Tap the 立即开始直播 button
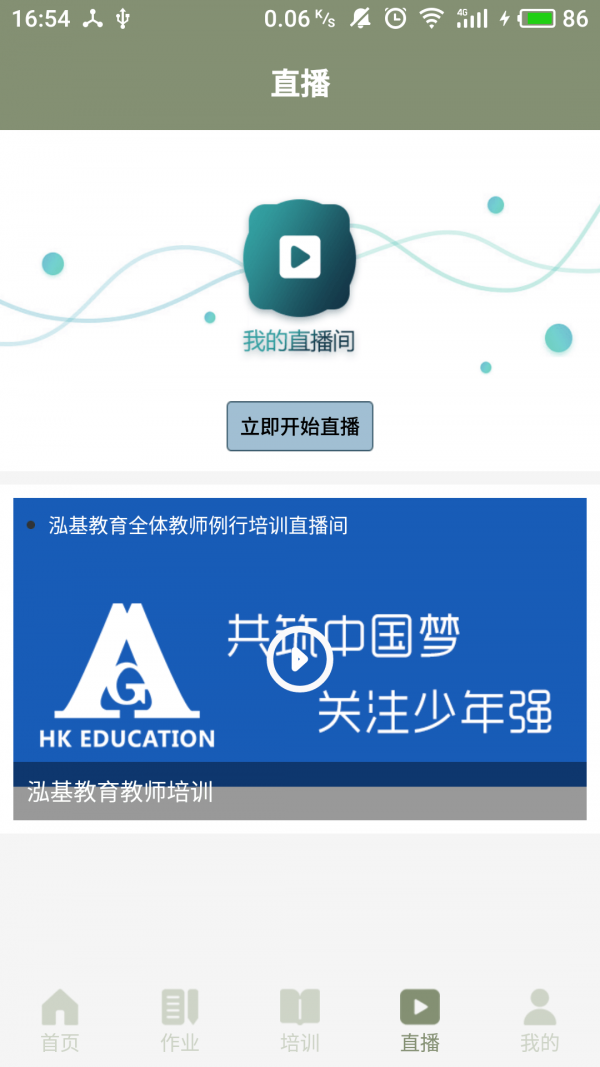The height and width of the screenshot is (1067, 600). point(300,427)
